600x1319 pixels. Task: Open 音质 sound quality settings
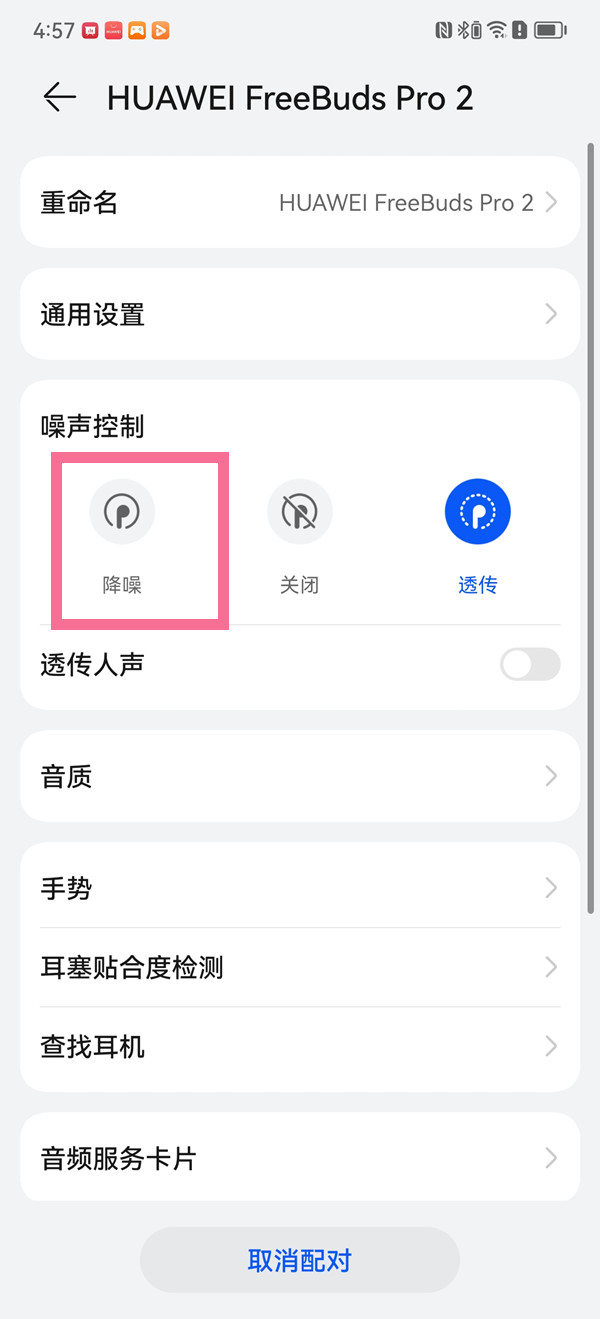300,776
